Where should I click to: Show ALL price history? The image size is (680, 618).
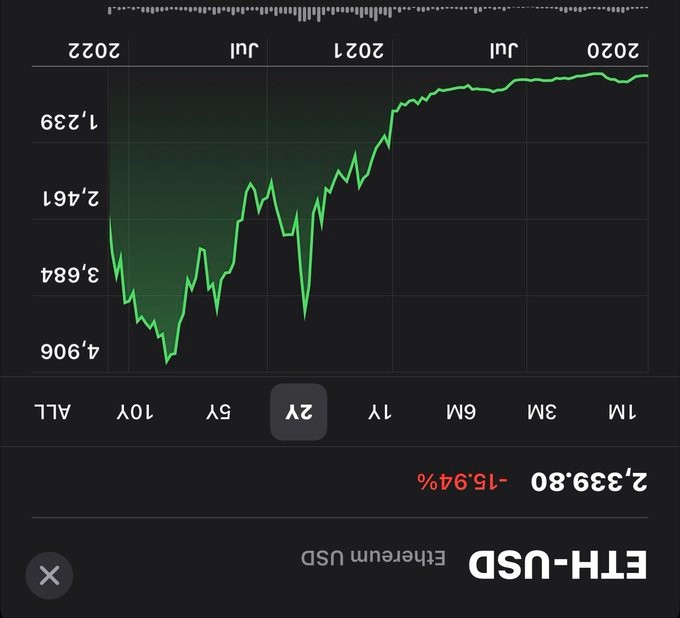(52, 412)
